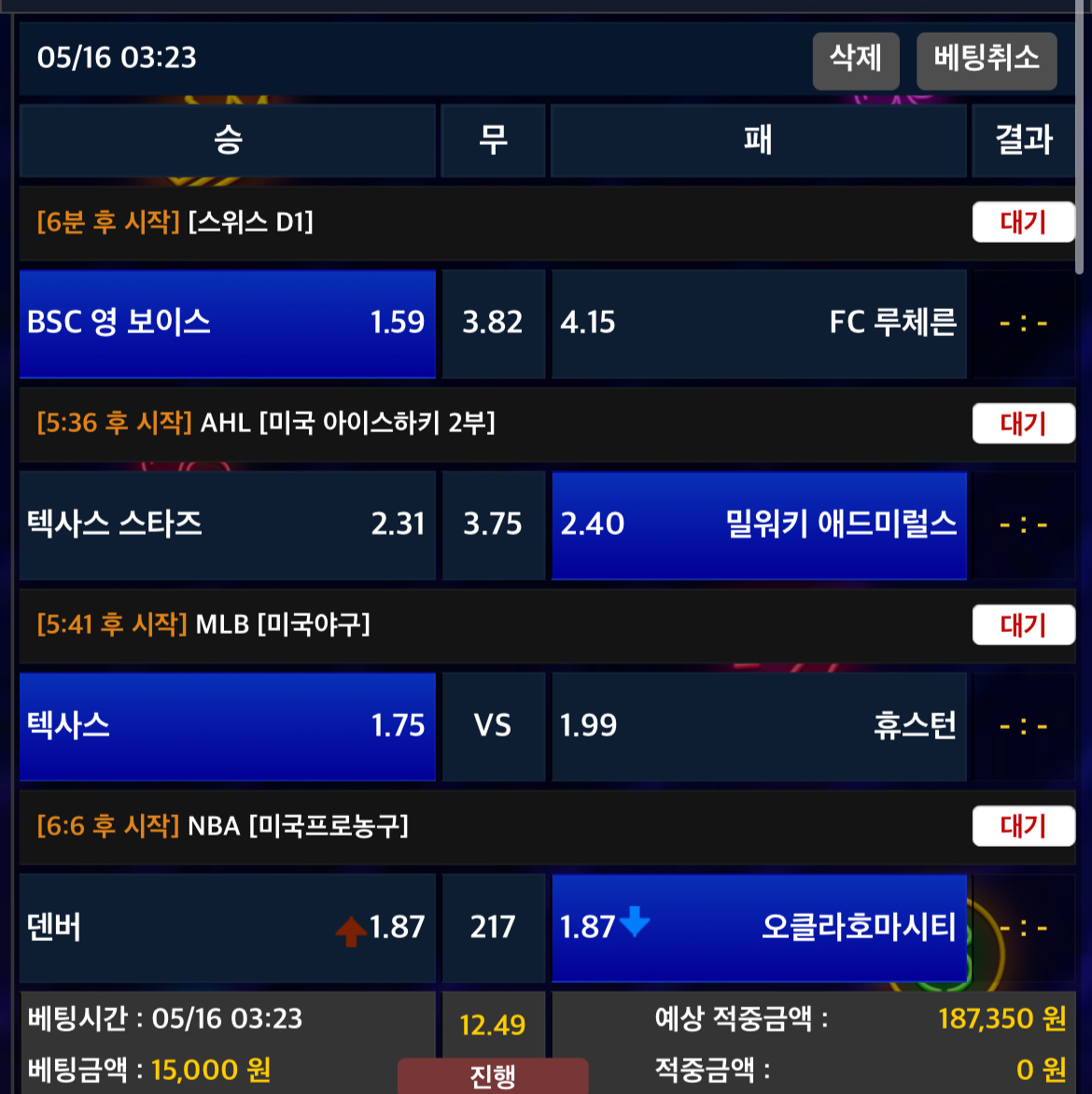
Task: Tap the 삭제 delete button
Action: pyautogui.click(x=855, y=61)
